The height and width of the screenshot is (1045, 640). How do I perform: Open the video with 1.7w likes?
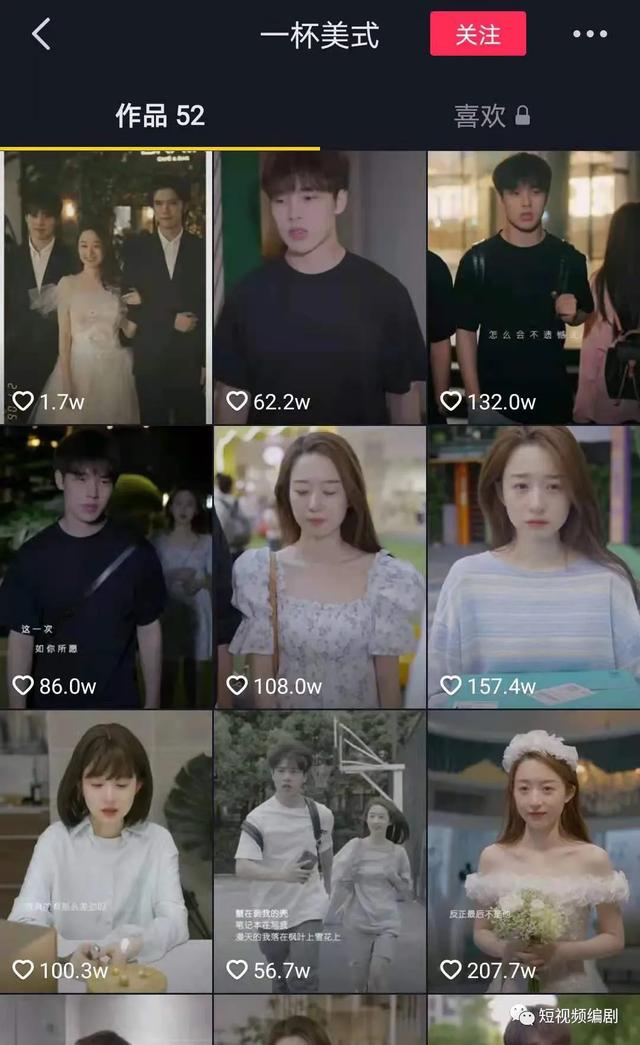106,288
